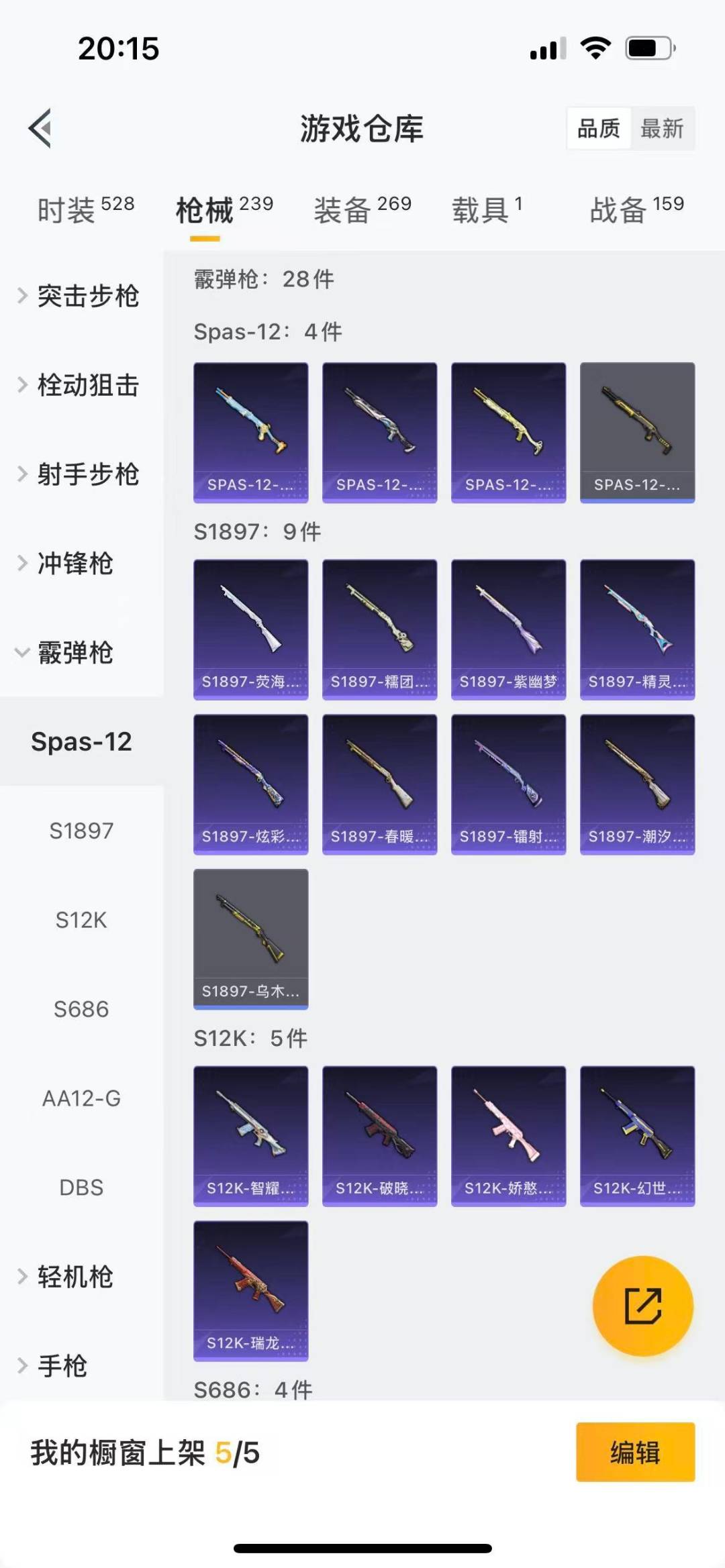725x1568 pixels.
Task: Click the back arrow to leave 游戏仓库
Action: point(40,129)
